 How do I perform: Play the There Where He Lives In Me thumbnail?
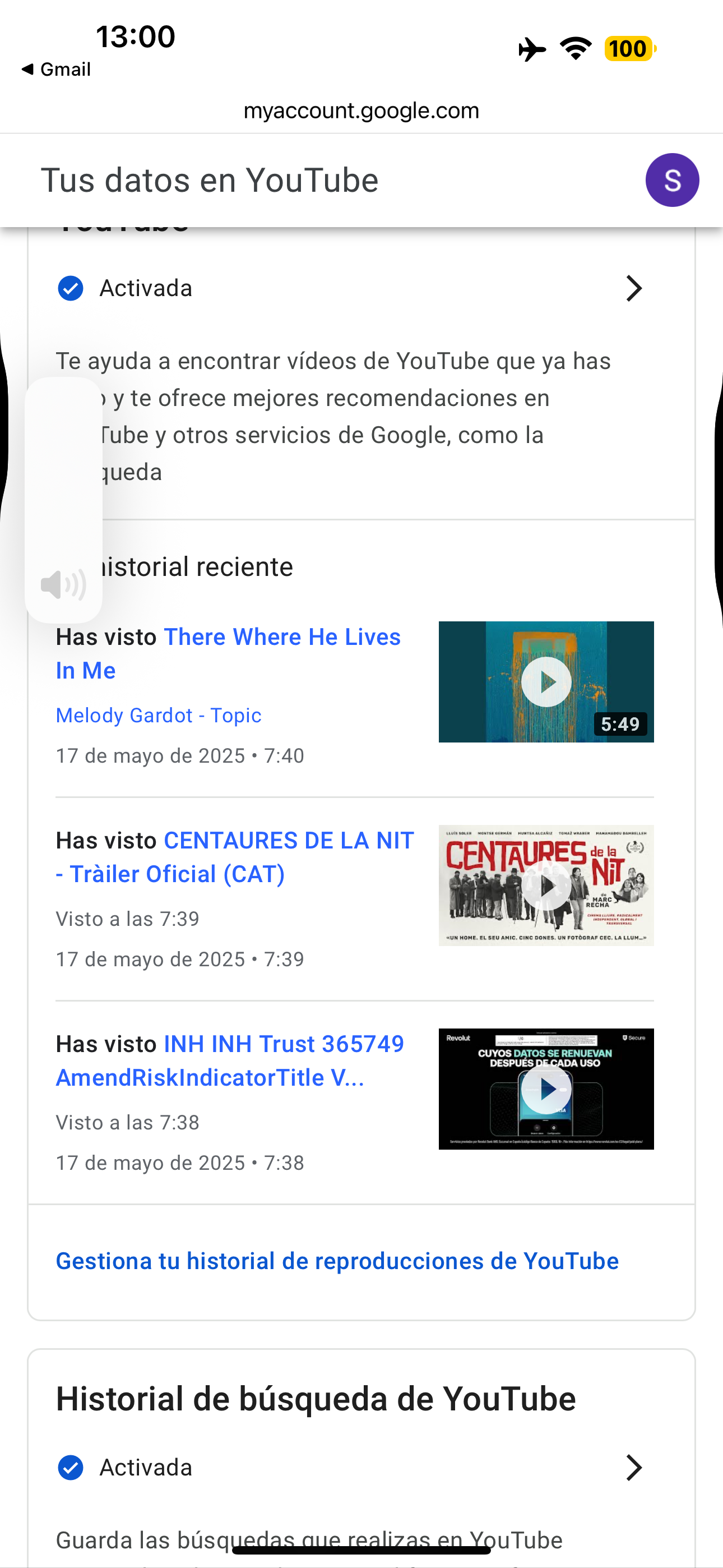tap(546, 682)
